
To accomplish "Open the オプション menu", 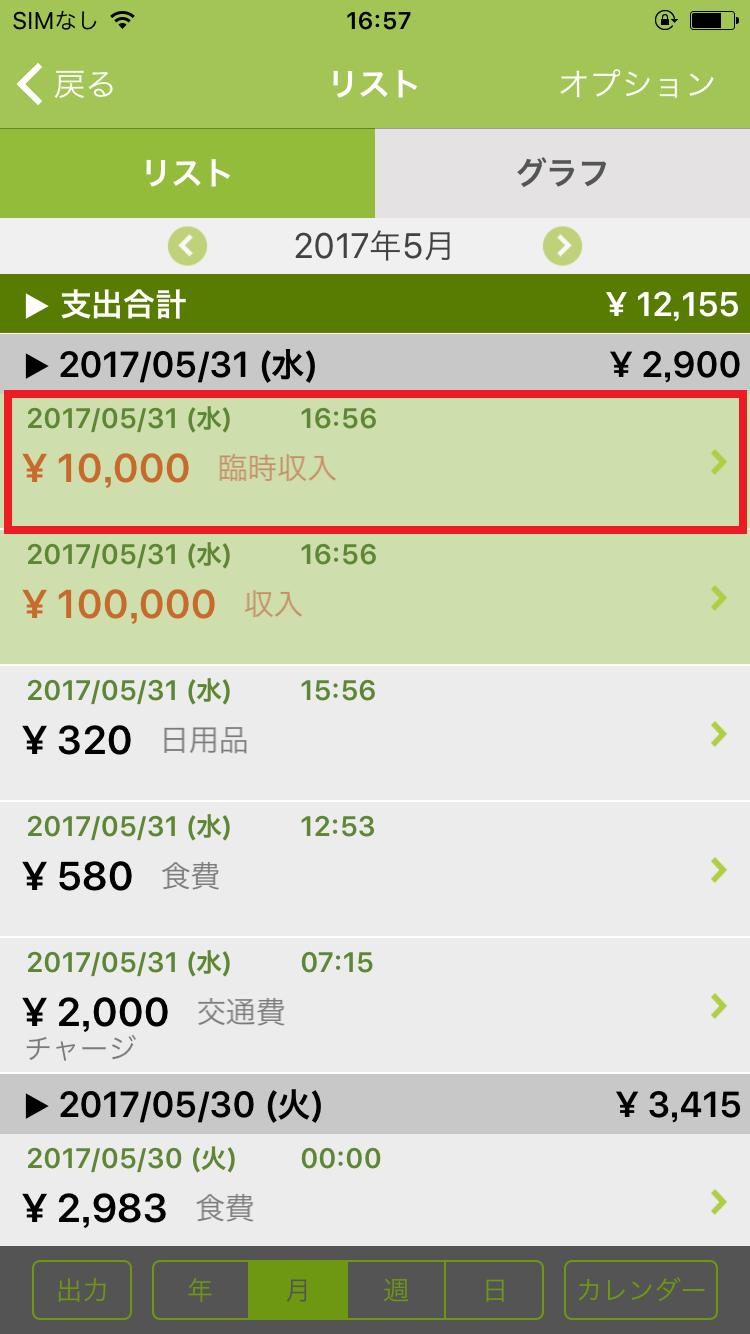I will (636, 84).
